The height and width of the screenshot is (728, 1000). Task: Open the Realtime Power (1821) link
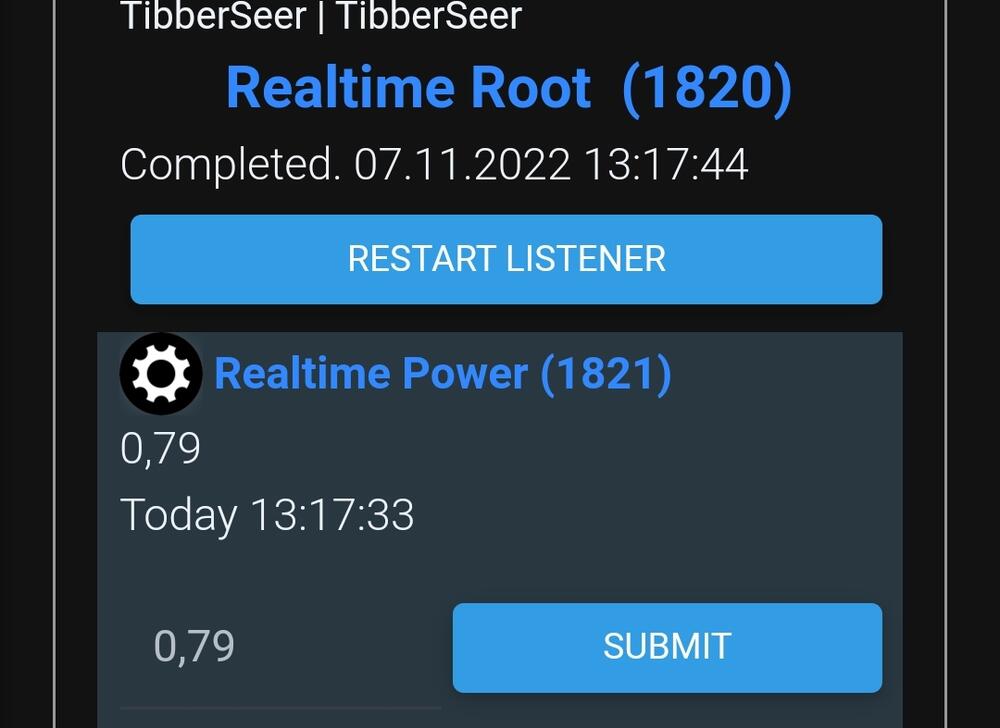(x=442, y=374)
